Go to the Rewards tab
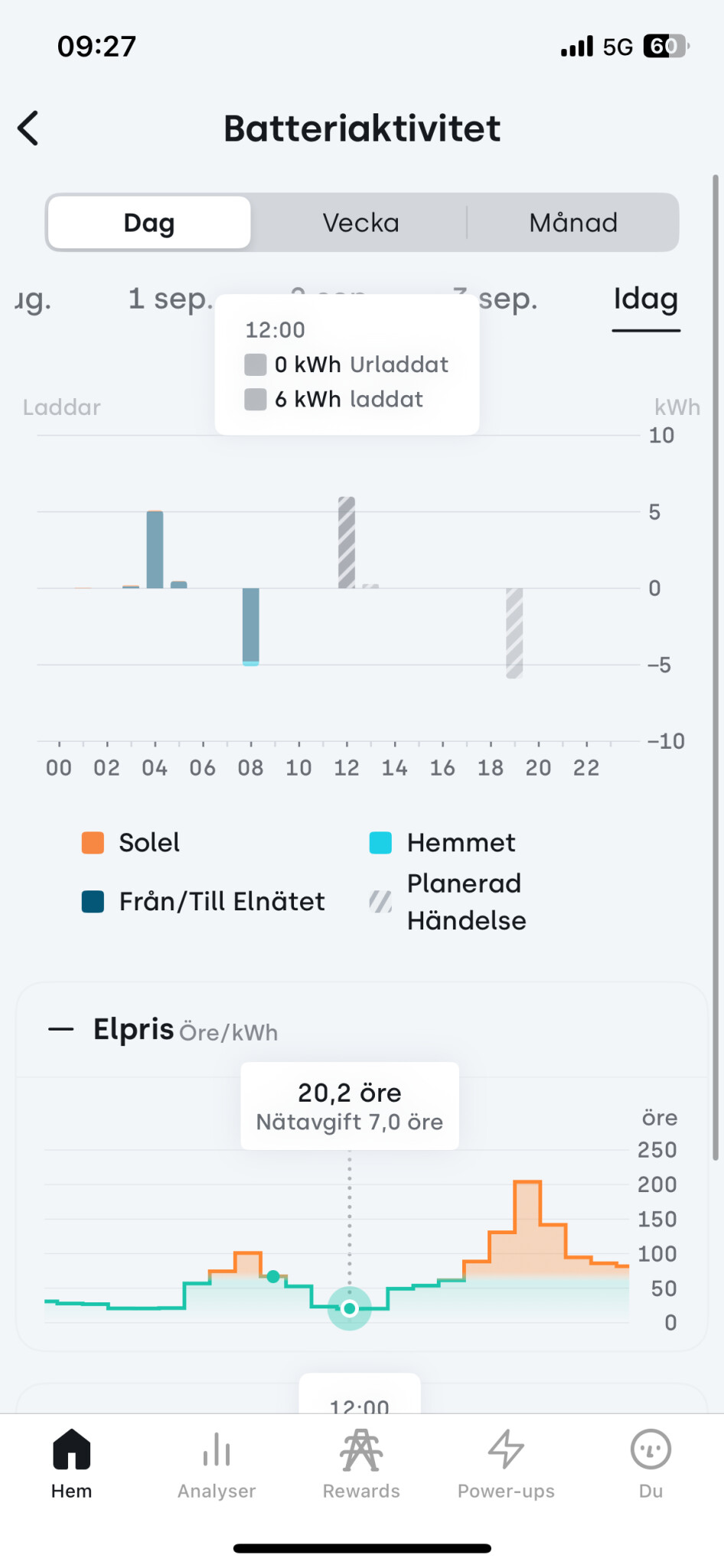 [361, 1463]
